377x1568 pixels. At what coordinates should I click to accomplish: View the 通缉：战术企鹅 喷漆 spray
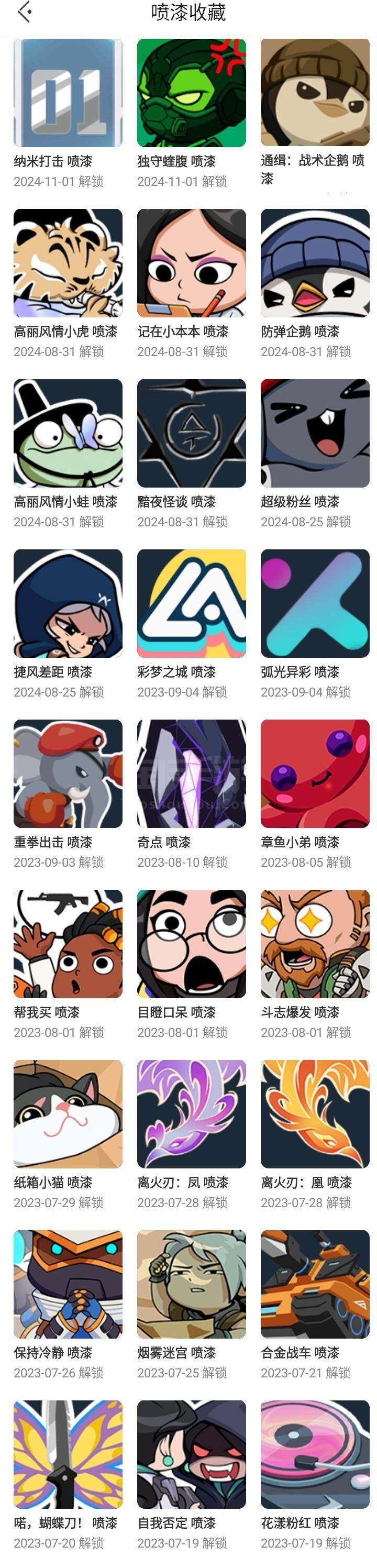tap(315, 93)
